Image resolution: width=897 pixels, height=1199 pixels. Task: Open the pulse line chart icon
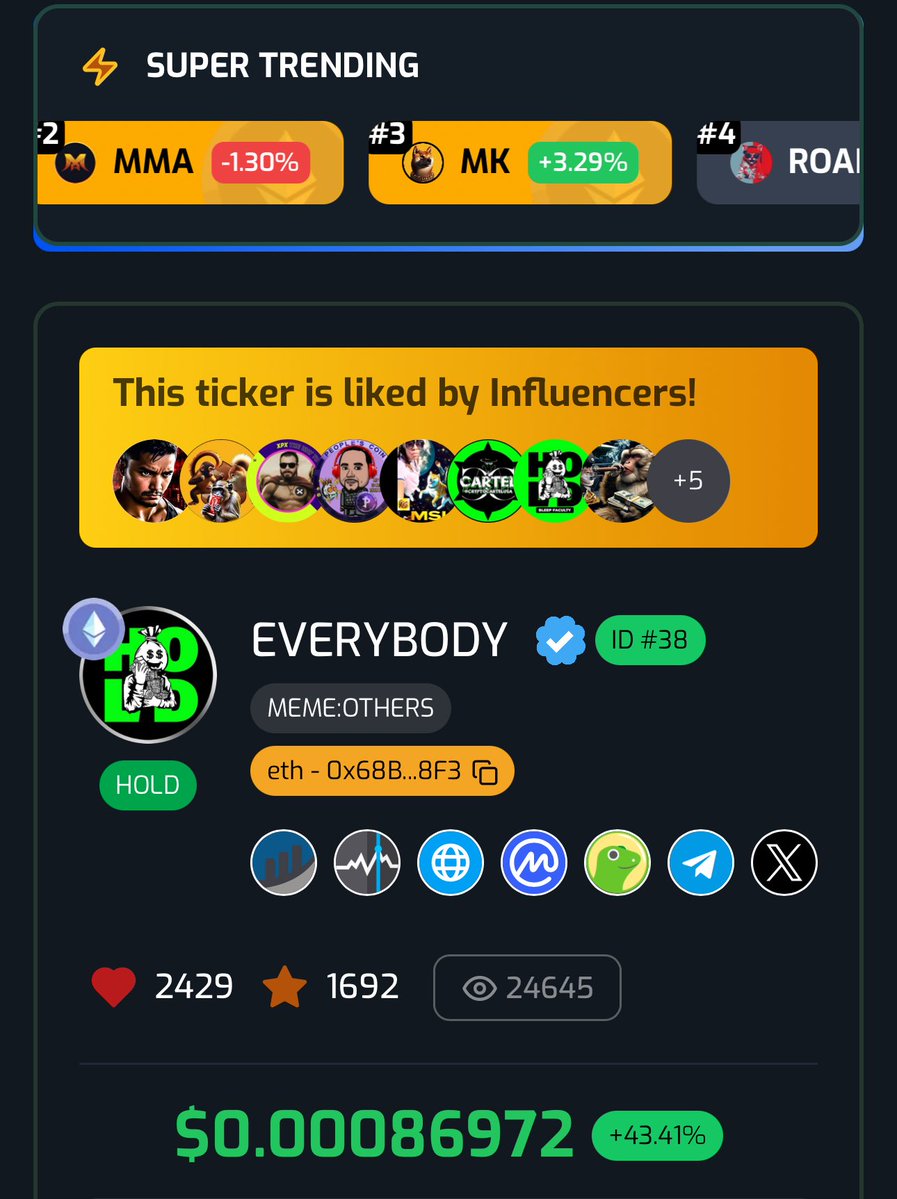367,862
